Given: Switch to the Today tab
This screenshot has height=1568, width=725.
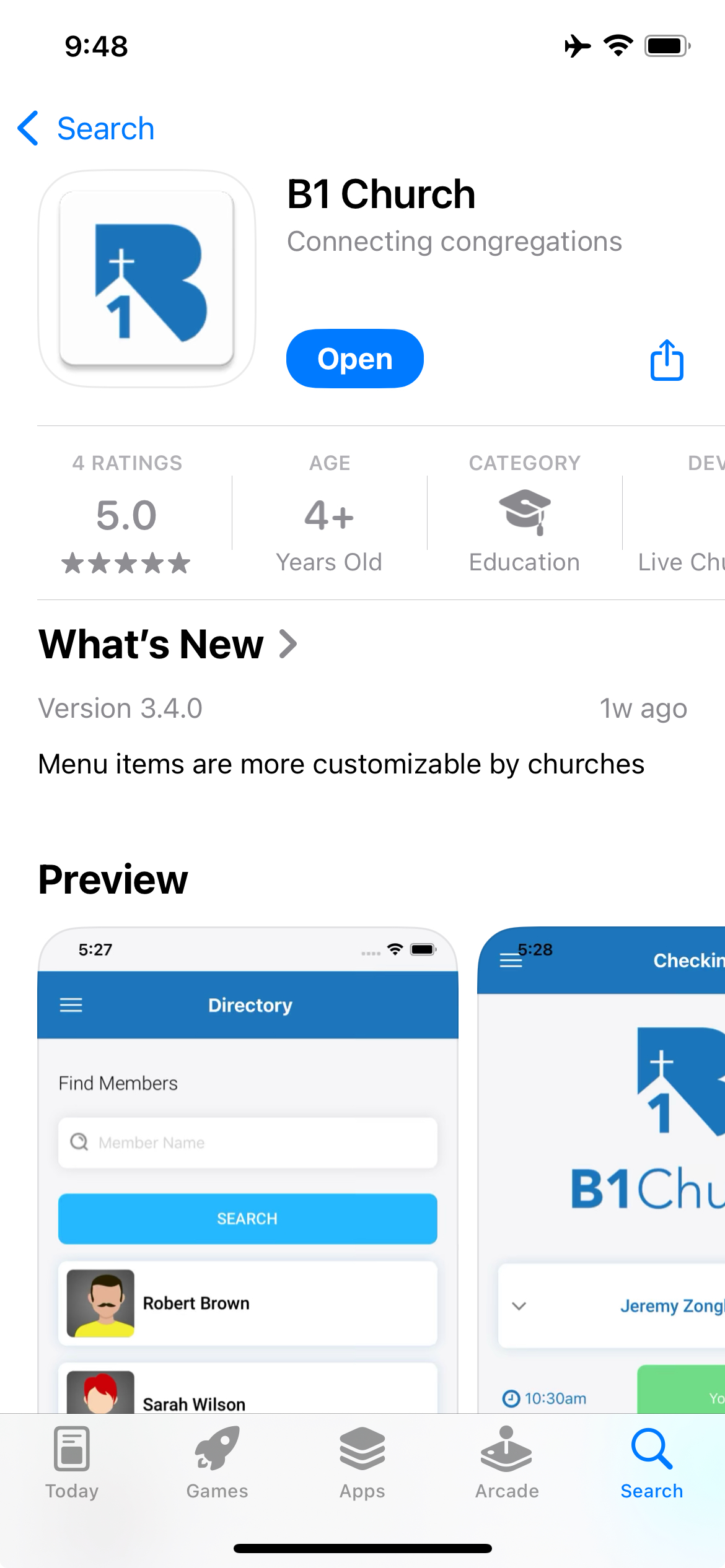Looking at the screenshot, I should tap(72, 1463).
